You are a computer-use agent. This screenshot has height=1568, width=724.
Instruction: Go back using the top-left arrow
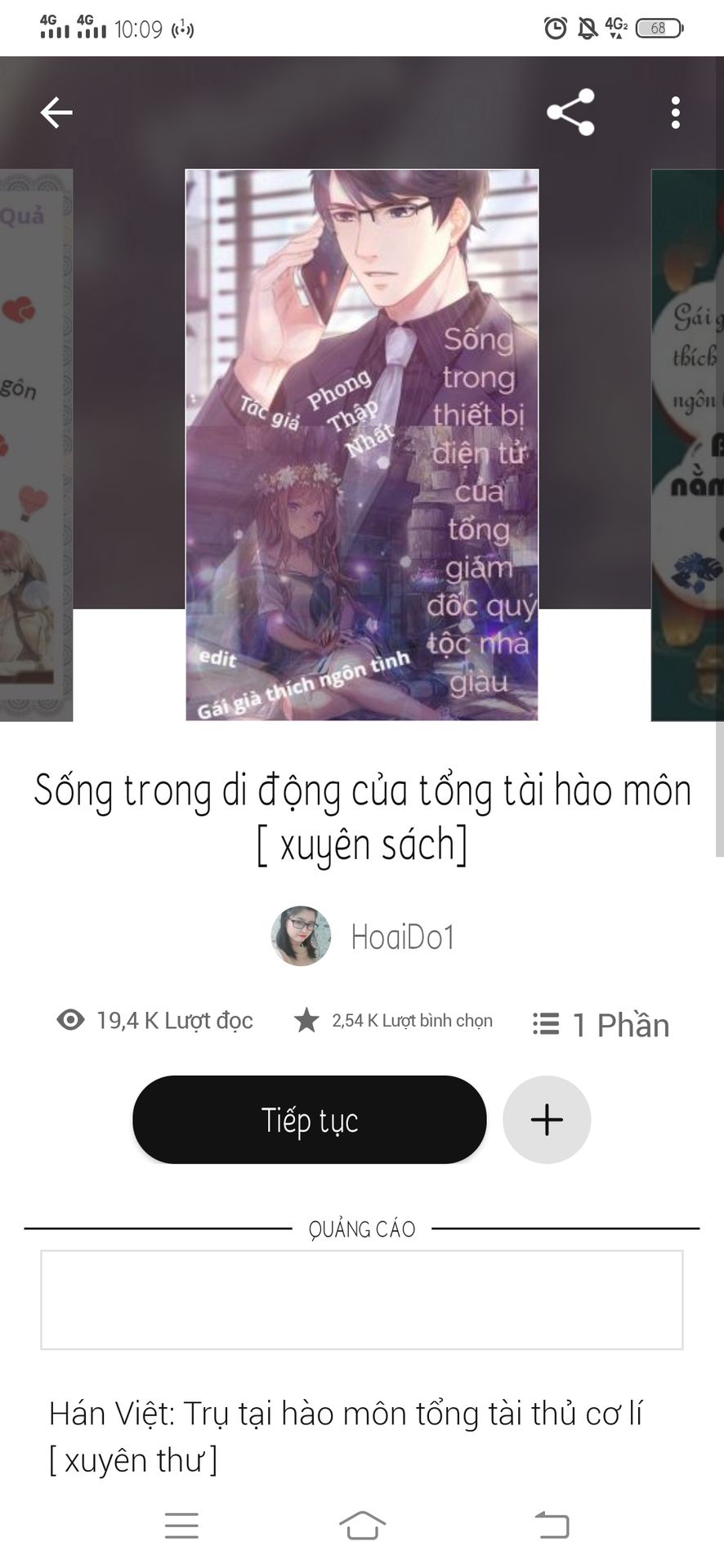tap(56, 113)
